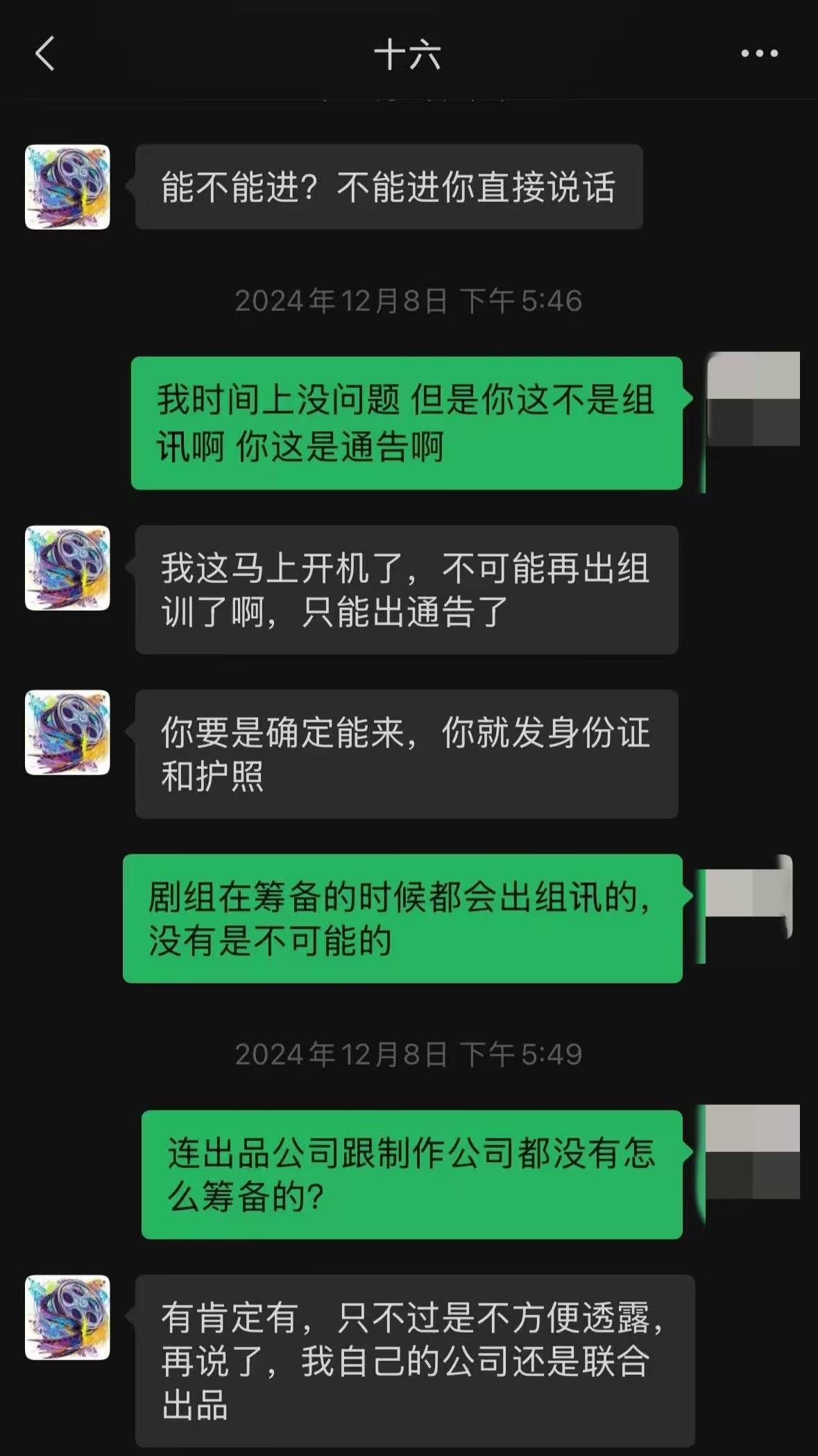Screen dimensions: 818x1456
Task: Tap own avatar beside 我时间上没问题 message
Action: (x=753, y=399)
